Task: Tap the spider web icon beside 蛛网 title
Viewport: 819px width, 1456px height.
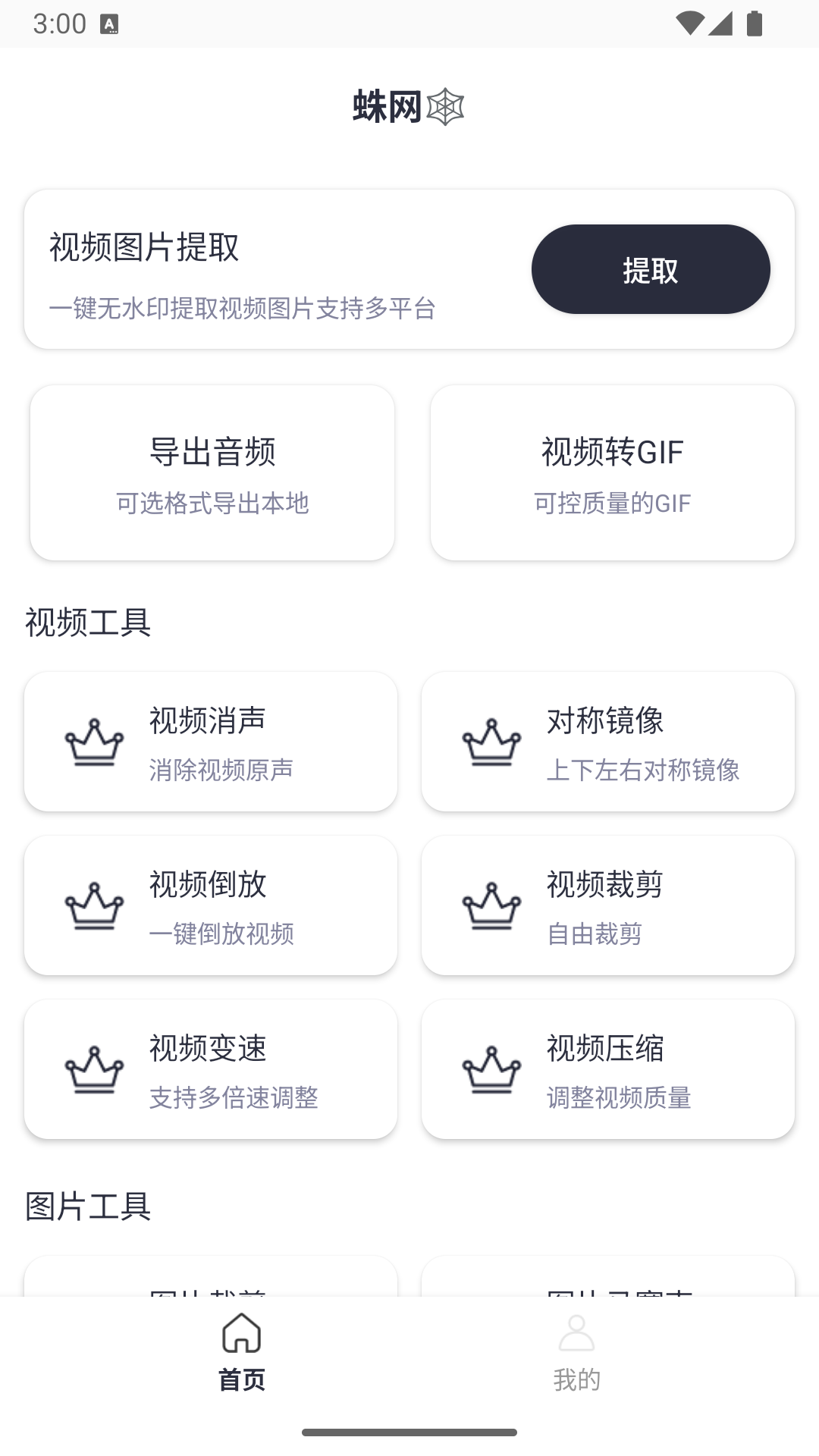Action: tap(447, 107)
